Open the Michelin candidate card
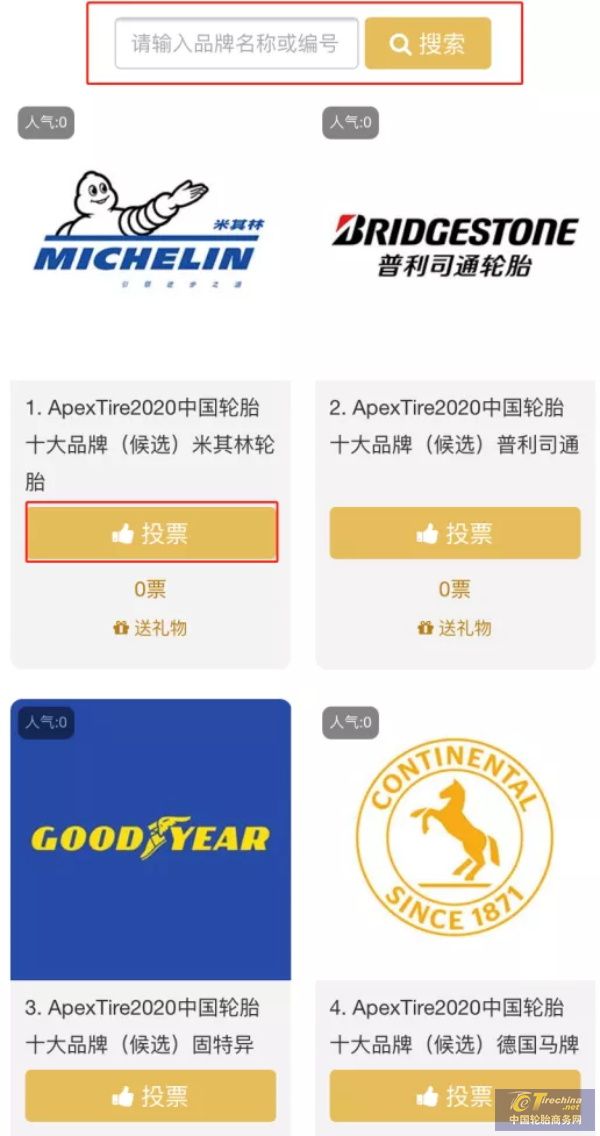 click(150, 240)
